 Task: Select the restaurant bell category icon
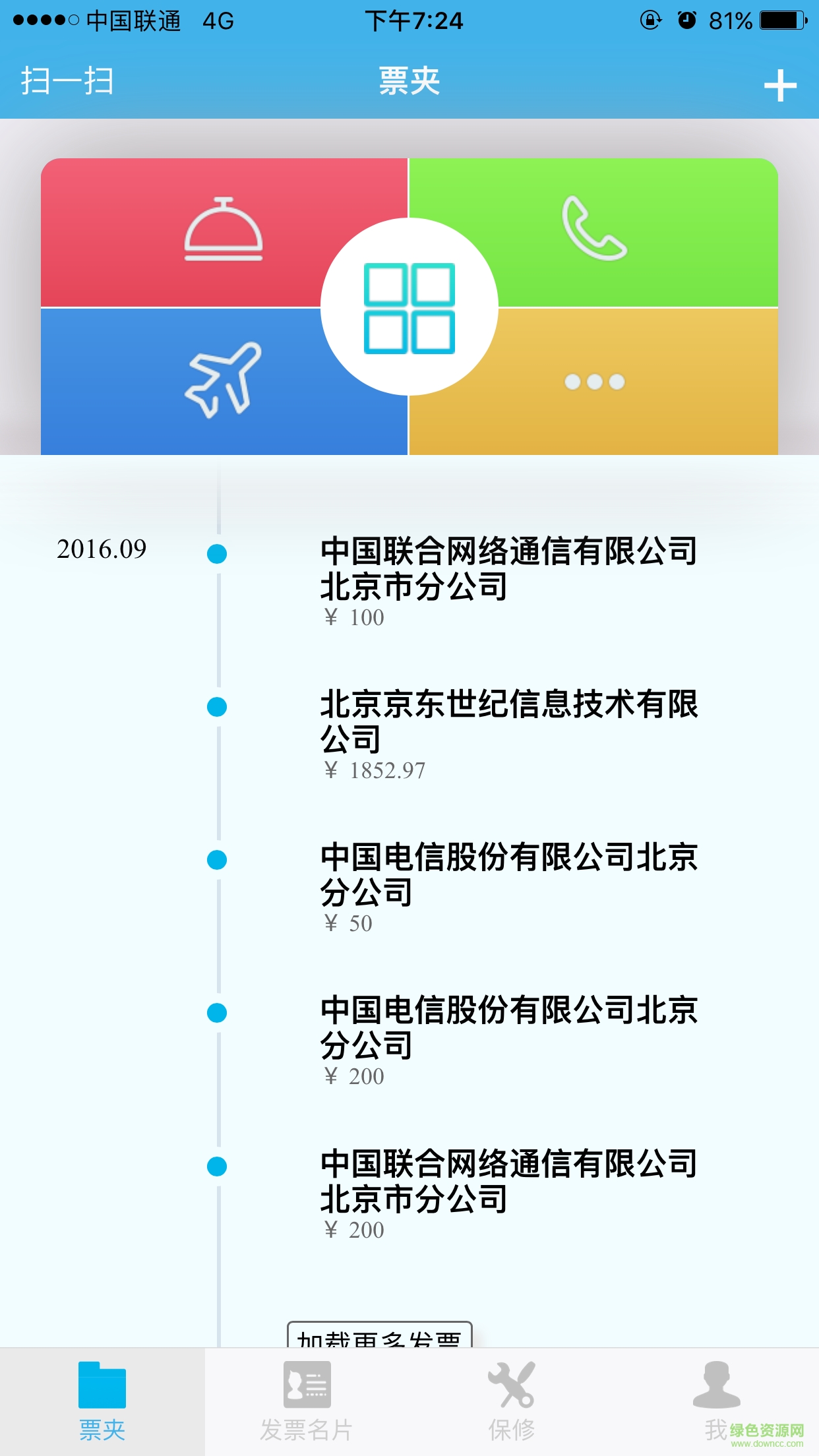coord(224,234)
